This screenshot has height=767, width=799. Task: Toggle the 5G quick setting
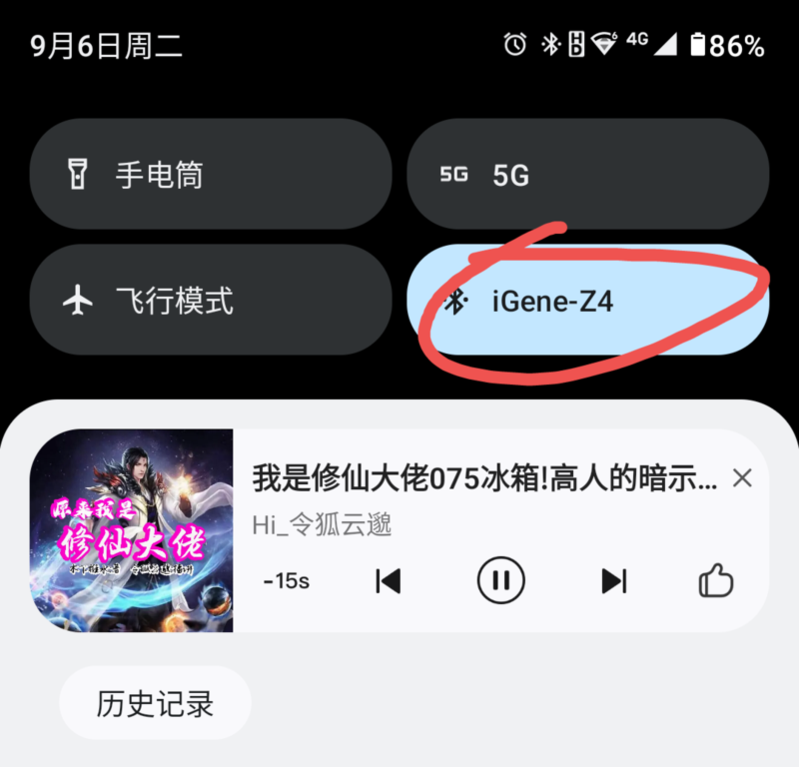(x=587, y=175)
